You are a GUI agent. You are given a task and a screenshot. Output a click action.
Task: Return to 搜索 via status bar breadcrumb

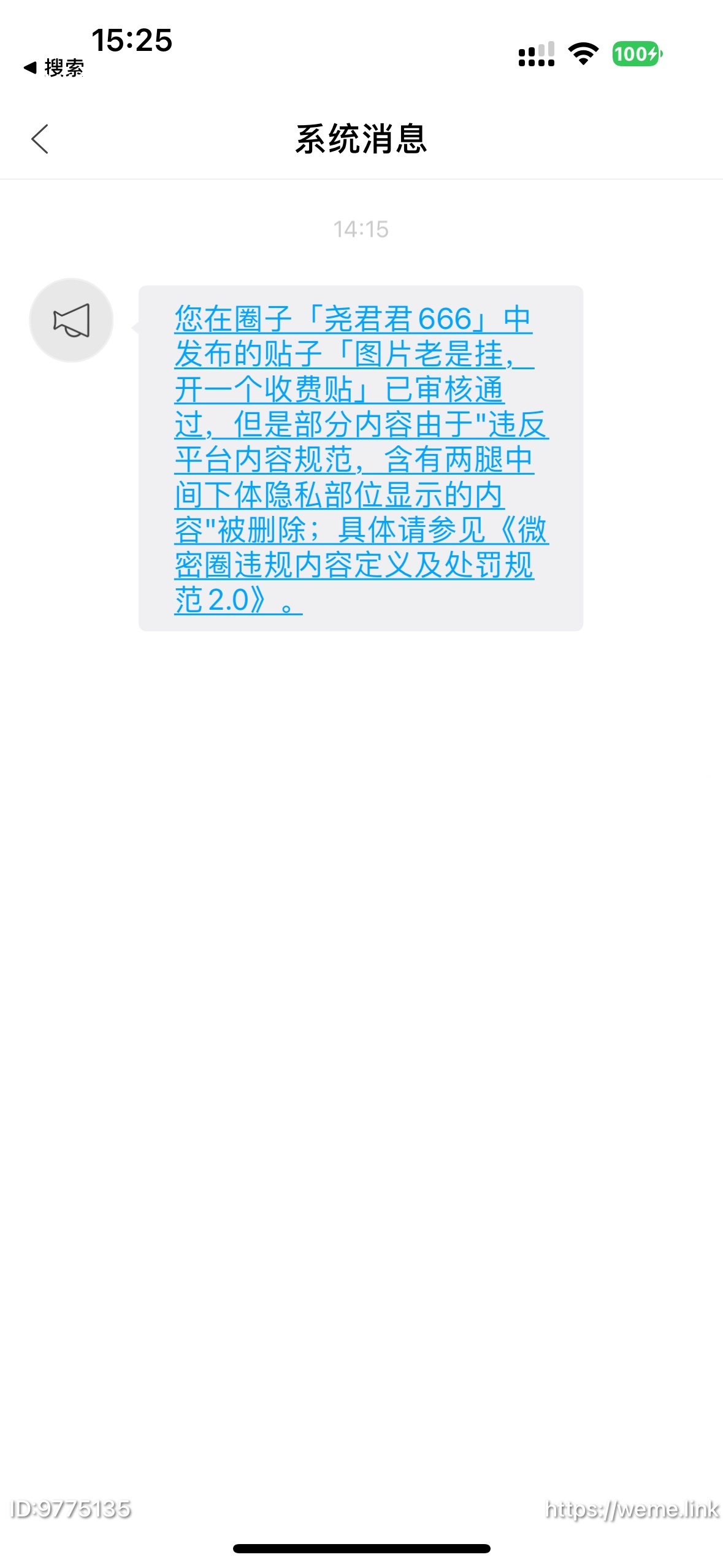pyautogui.click(x=54, y=67)
